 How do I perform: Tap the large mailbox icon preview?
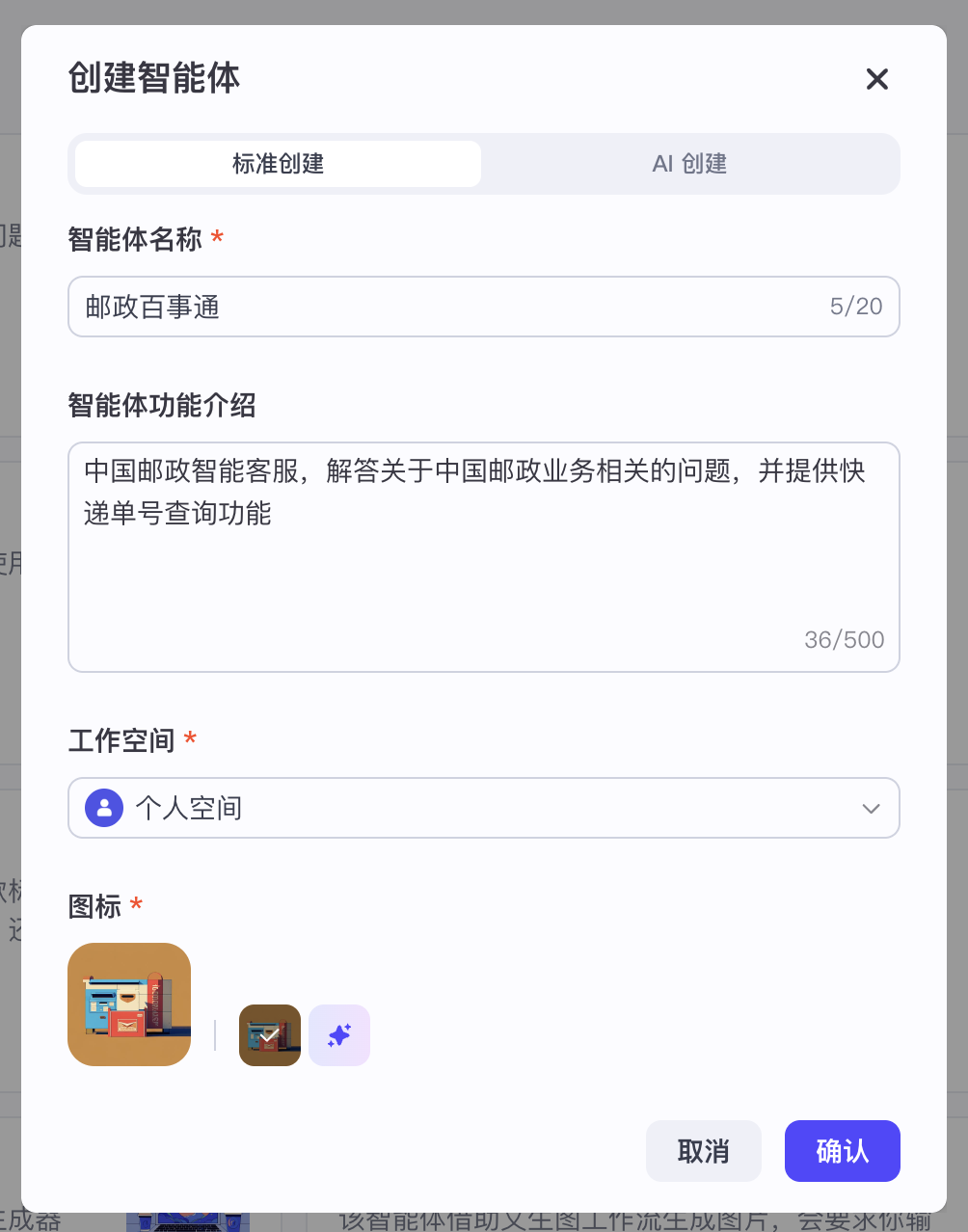click(x=129, y=1004)
